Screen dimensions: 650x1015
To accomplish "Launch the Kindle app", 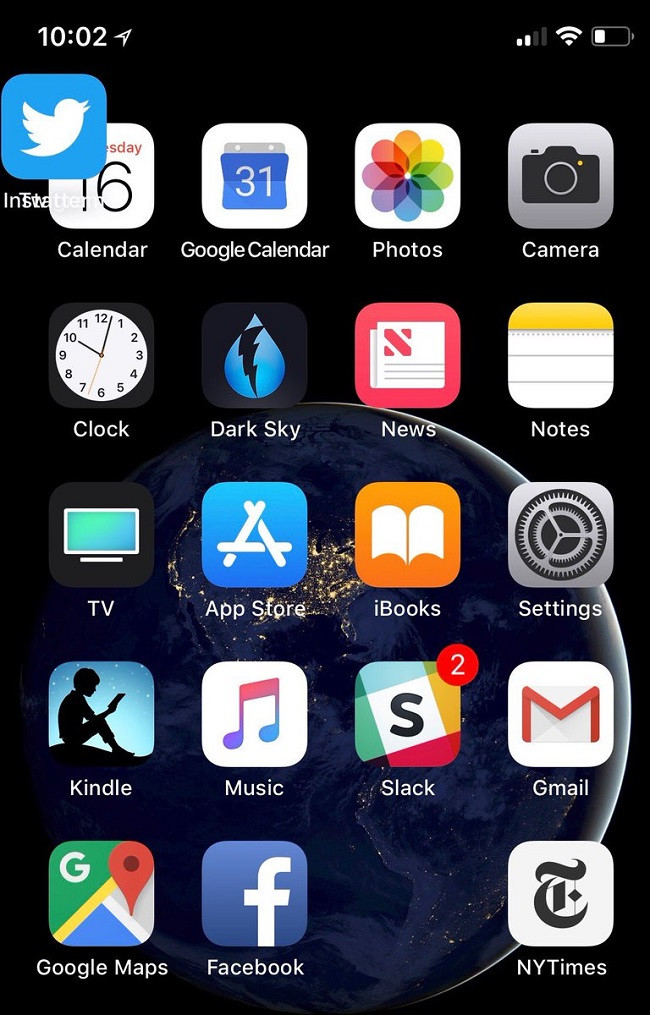I will point(101,713).
